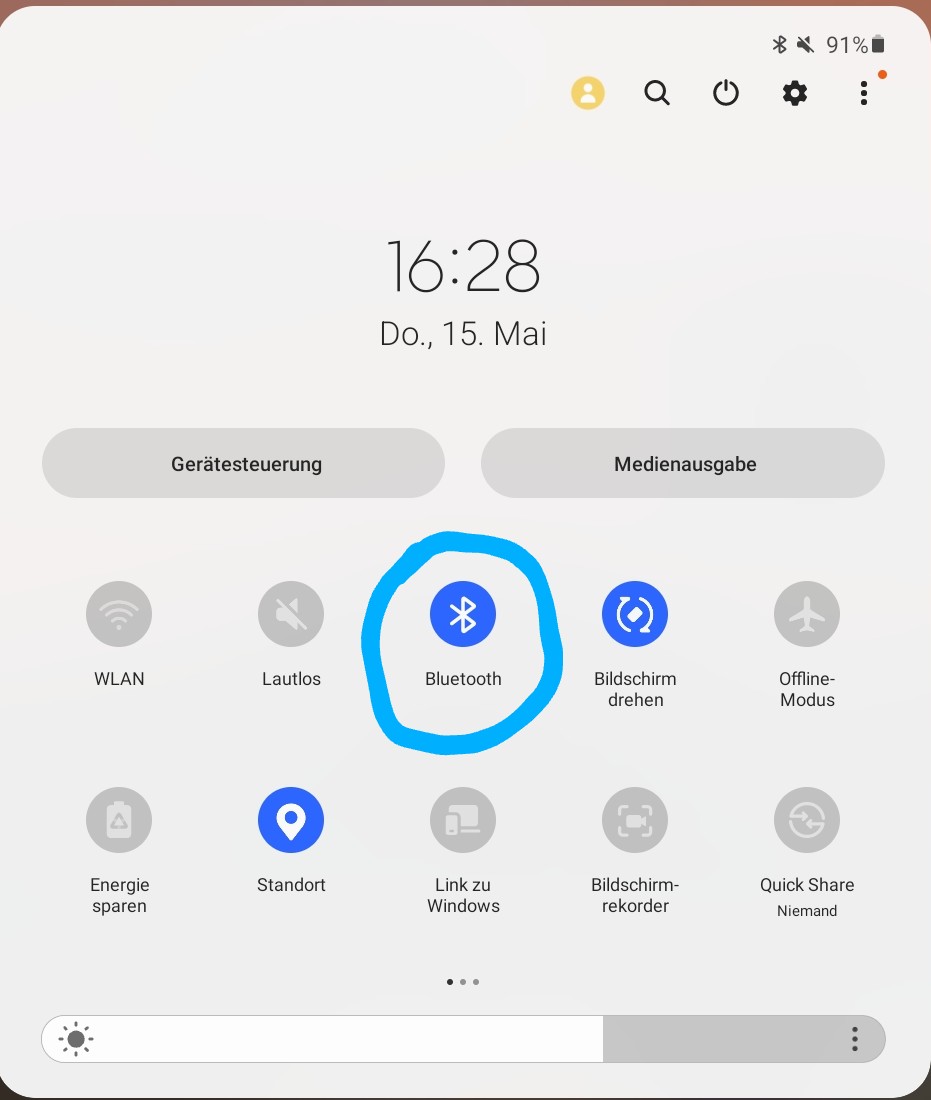Enable Offline-Modus
Screen dimensions: 931x1100
pos(807,614)
